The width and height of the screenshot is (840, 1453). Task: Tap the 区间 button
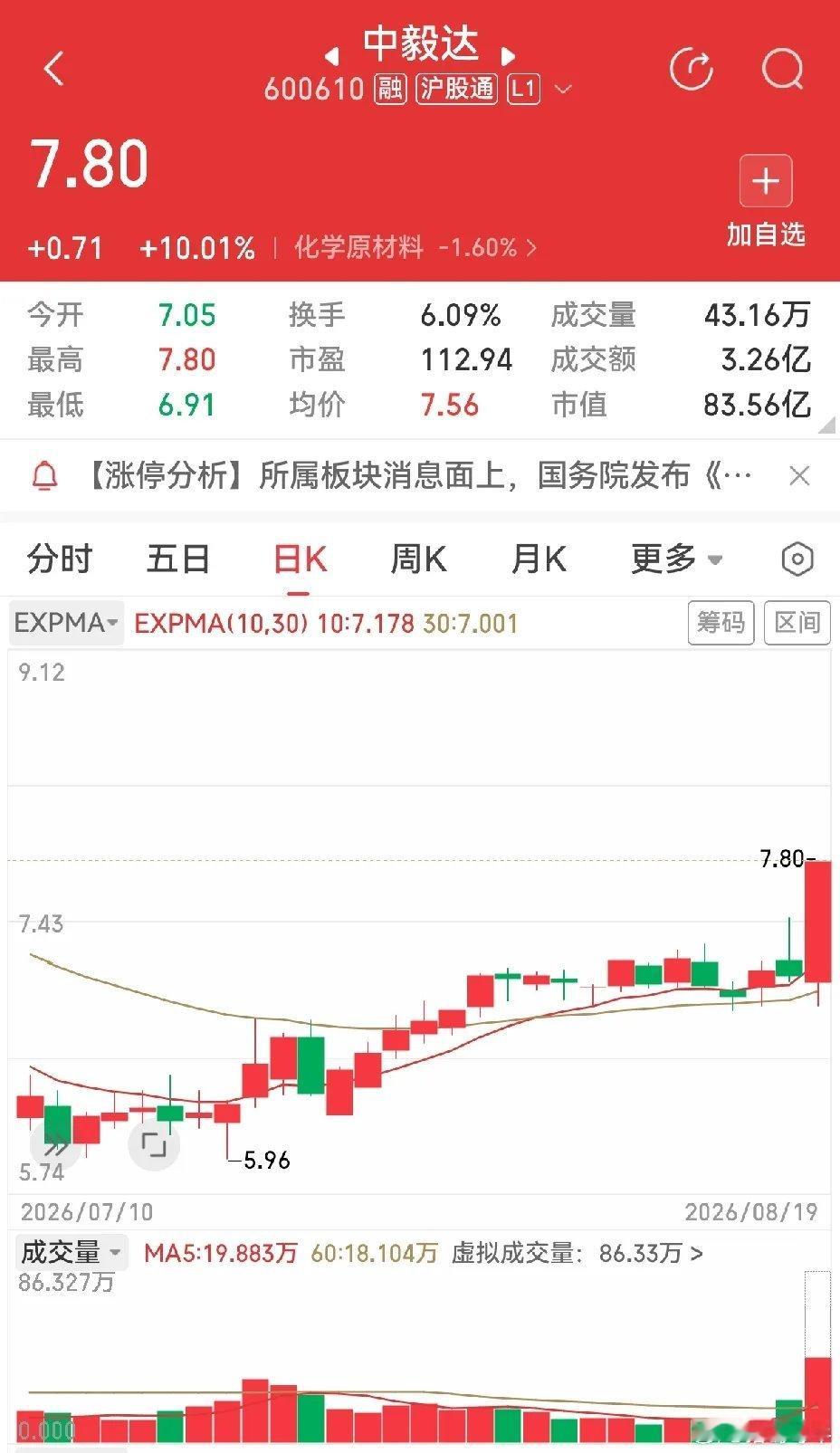[797, 623]
